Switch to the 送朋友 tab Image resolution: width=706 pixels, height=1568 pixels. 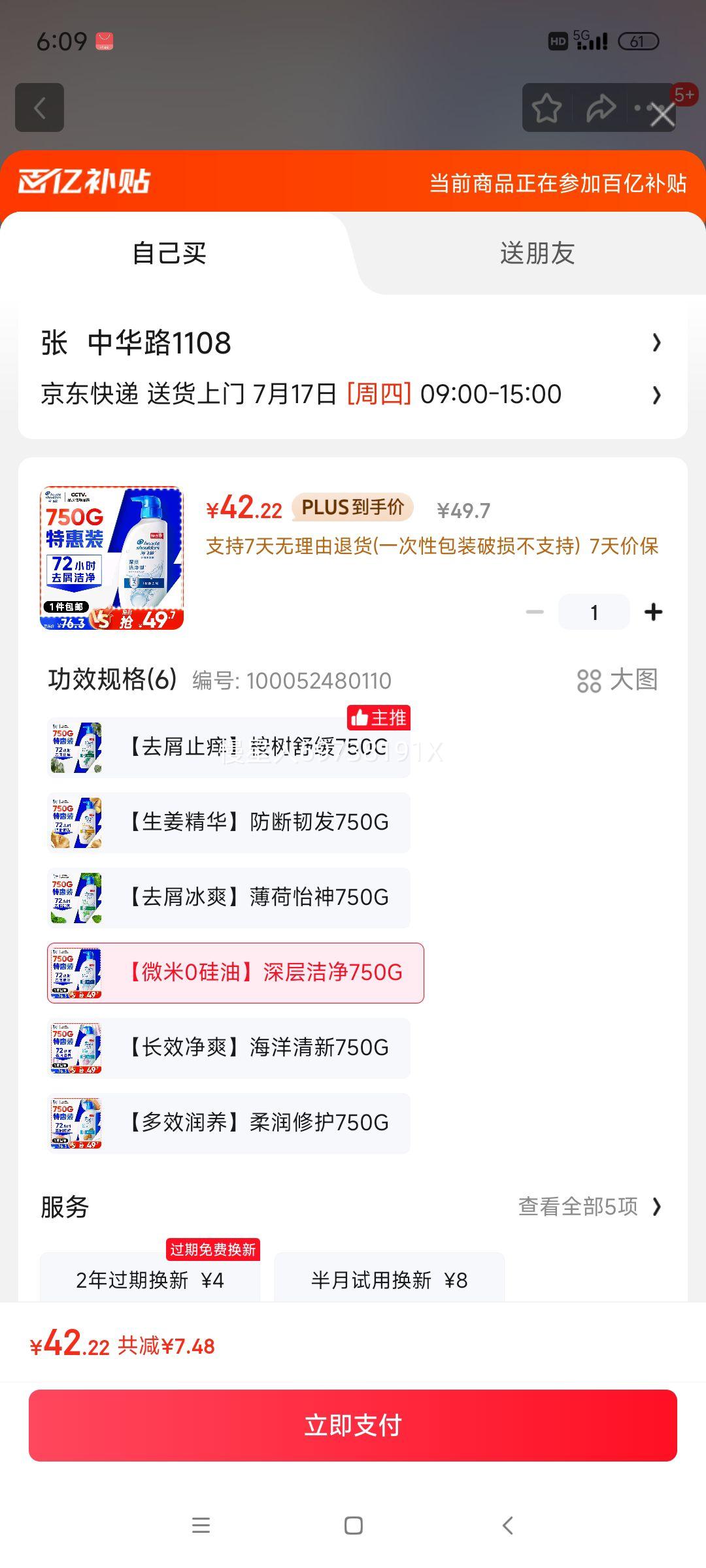[536, 255]
